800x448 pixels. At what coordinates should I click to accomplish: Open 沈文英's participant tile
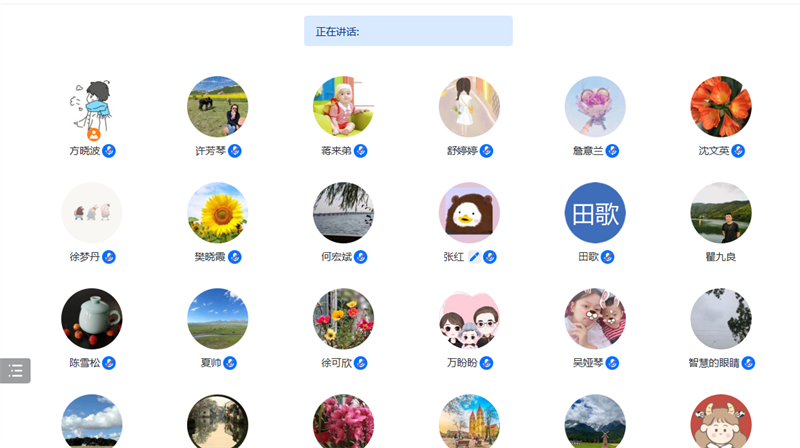point(720,107)
